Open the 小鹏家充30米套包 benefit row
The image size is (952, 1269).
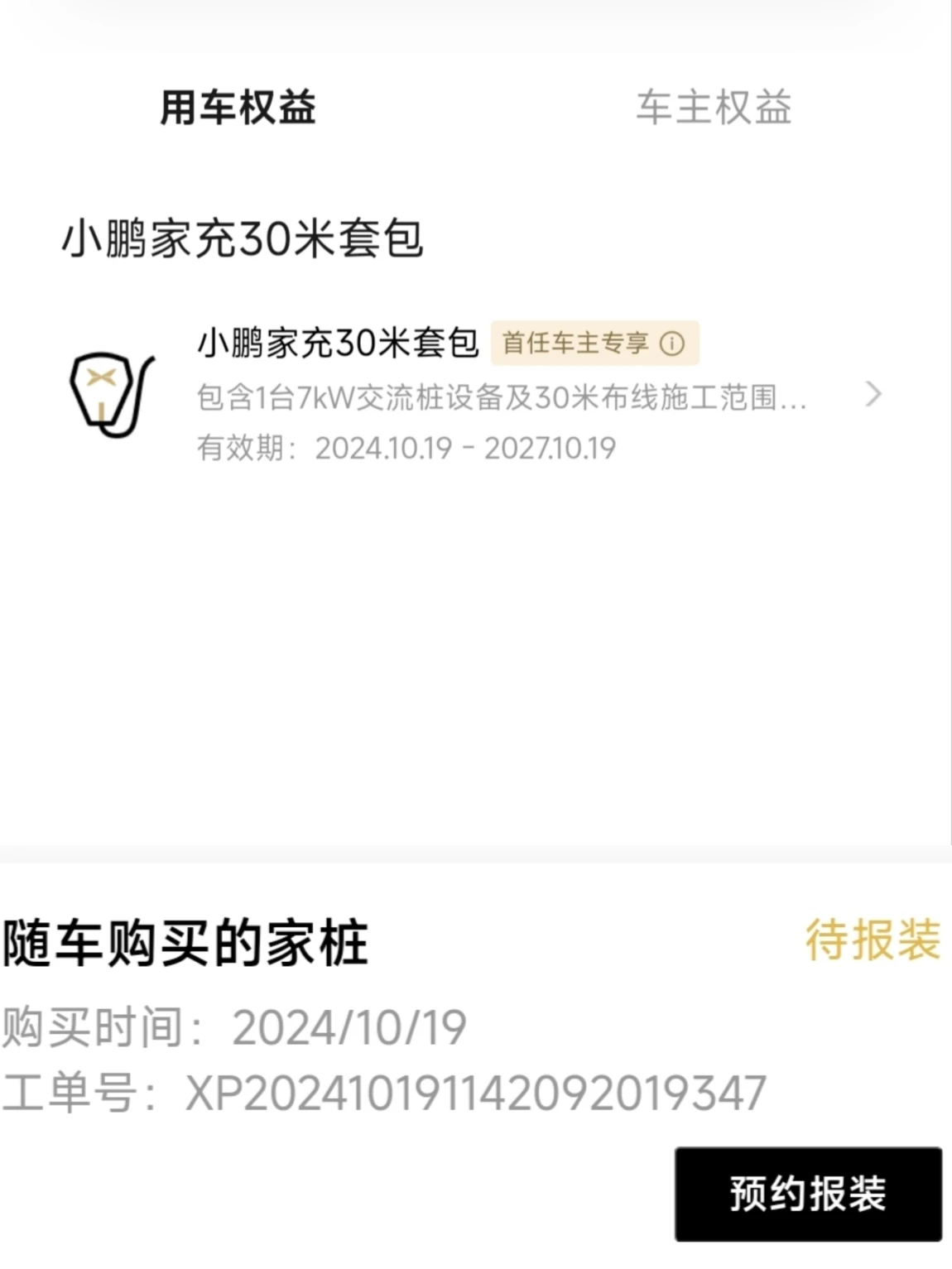[x=476, y=394]
